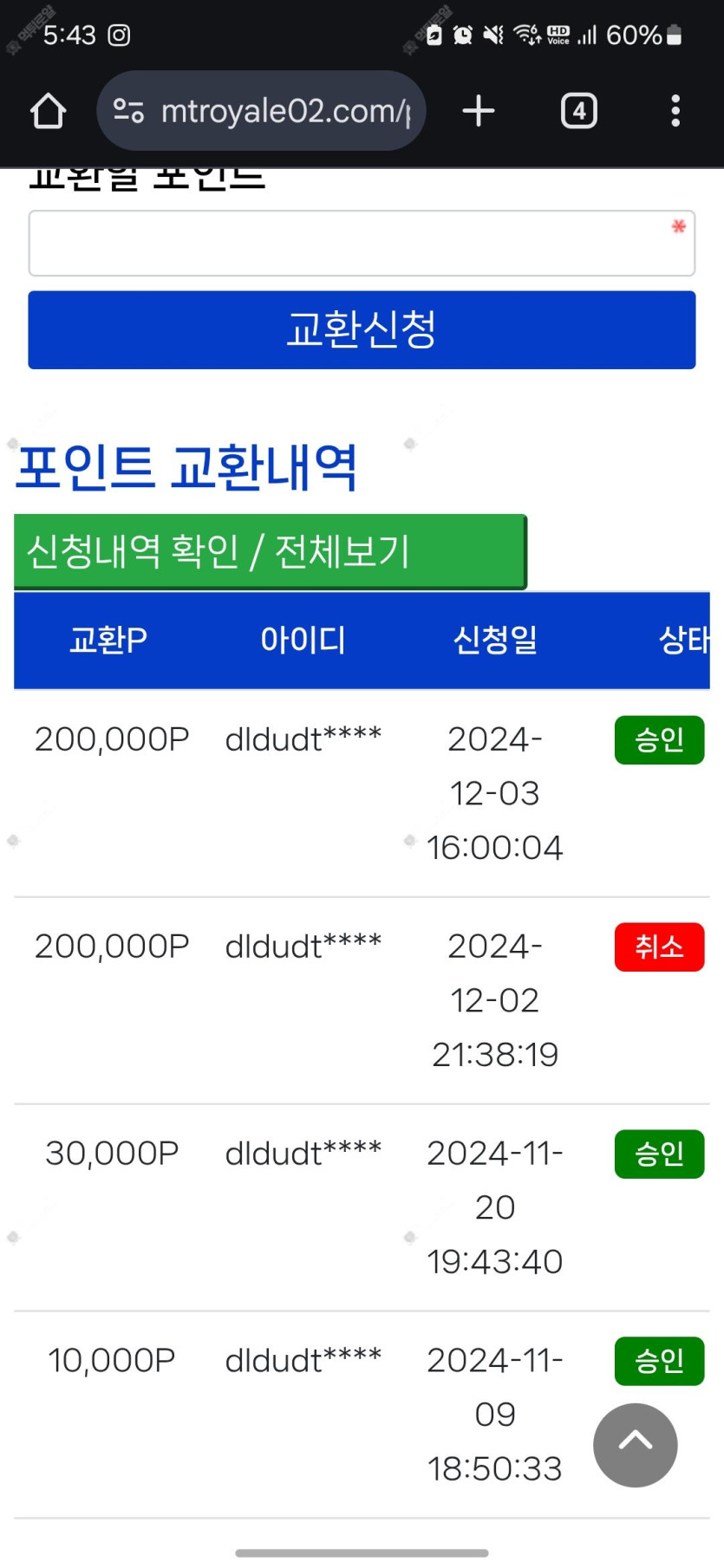
Task: View site info icon in address bar
Action: pyautogui.click(x=128, y=111)
